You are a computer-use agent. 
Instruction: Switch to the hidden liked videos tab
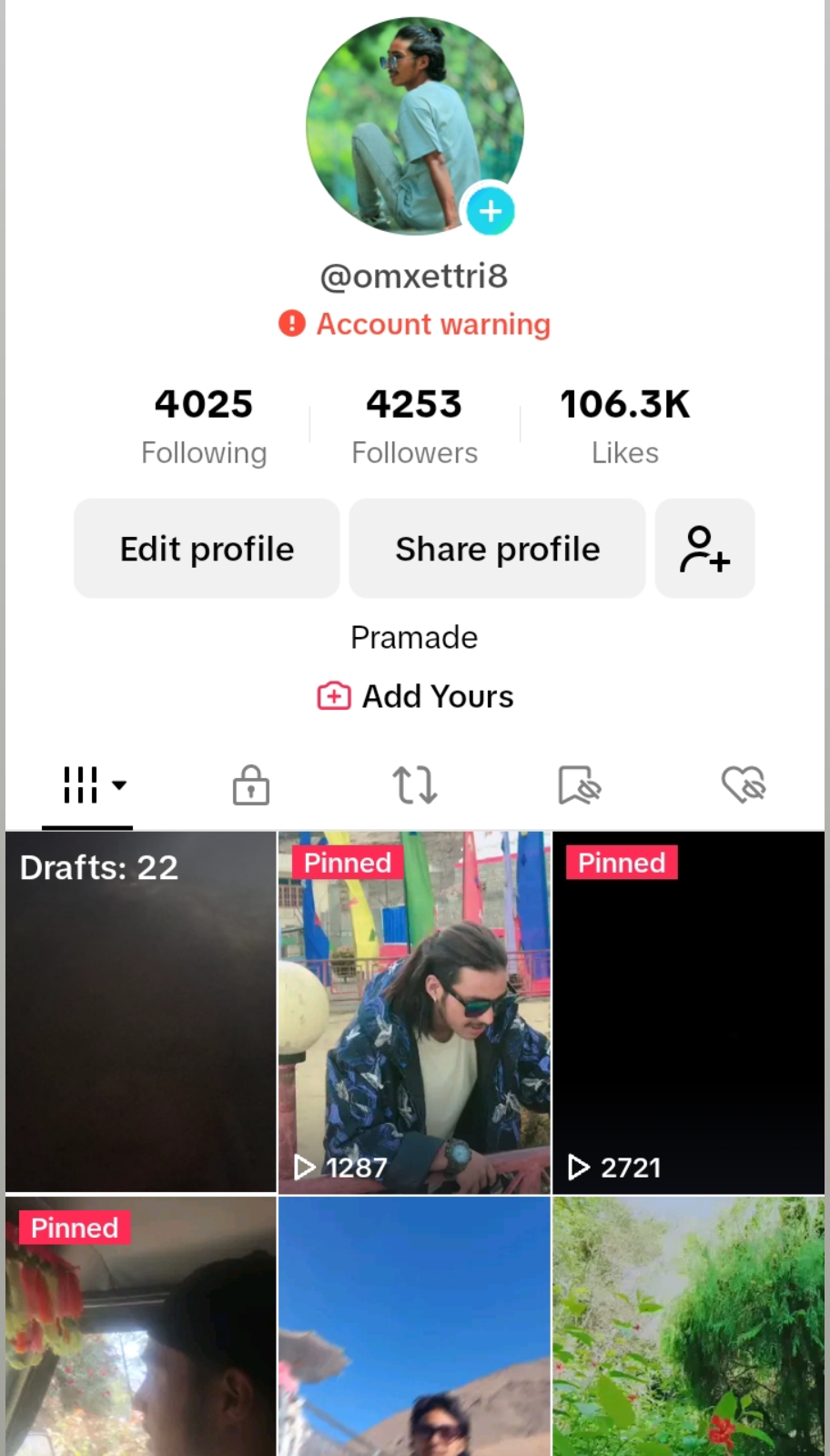coord(743,784)
